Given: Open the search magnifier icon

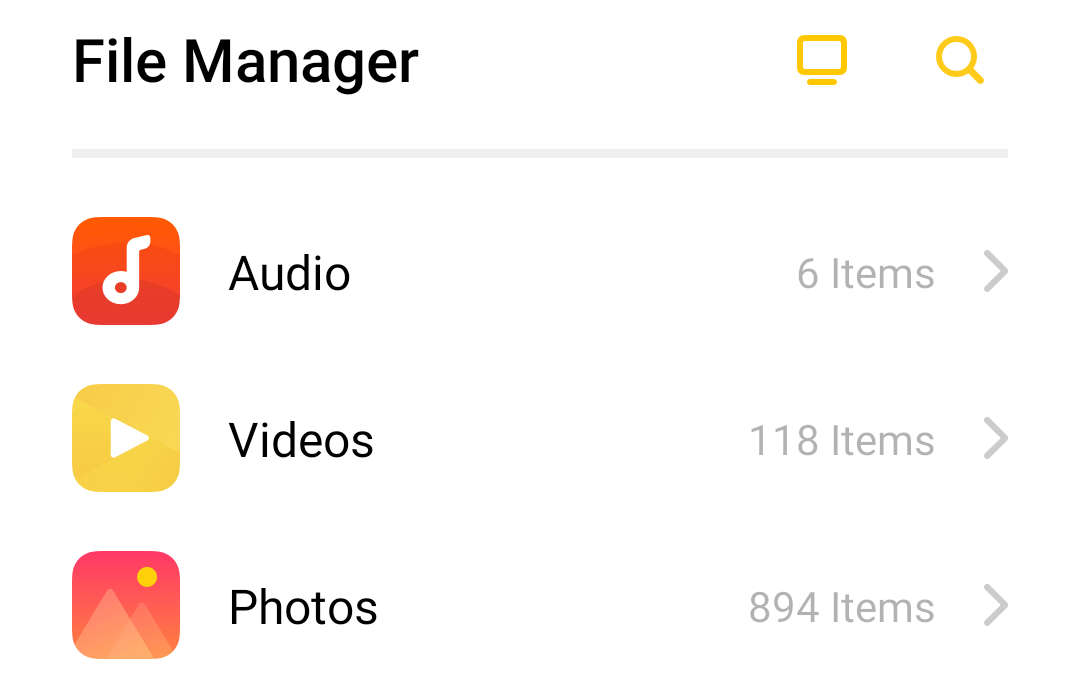Looking at the screenshot, I should point(959,61).
